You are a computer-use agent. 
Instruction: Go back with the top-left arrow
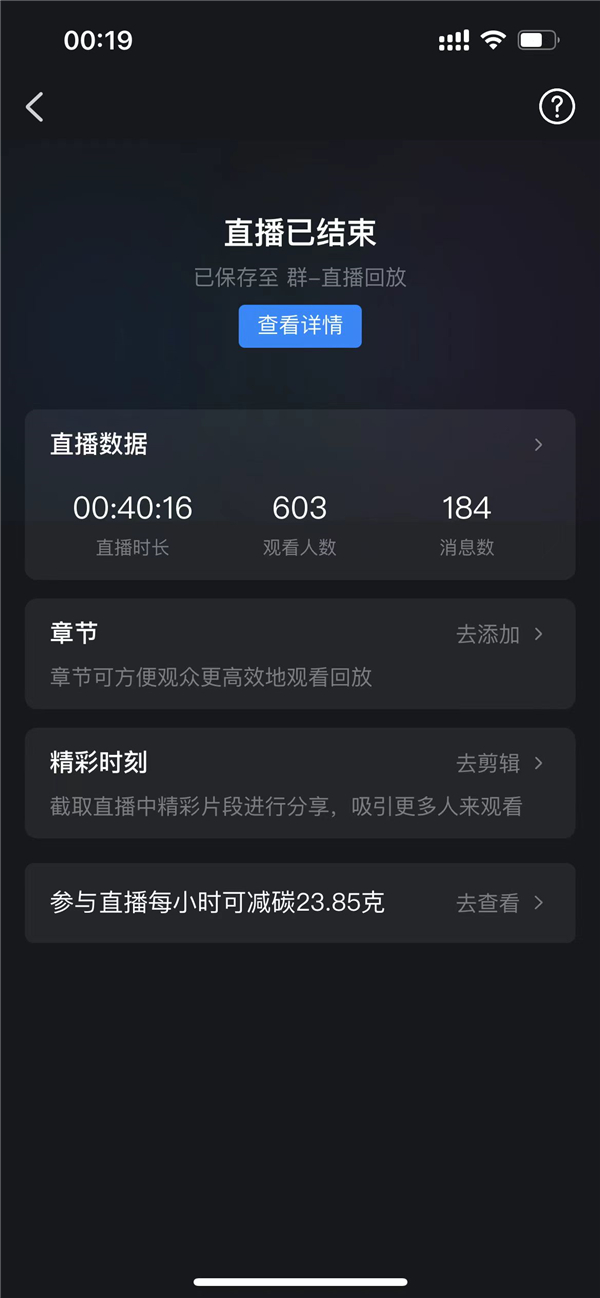click(x=35, y=107)
